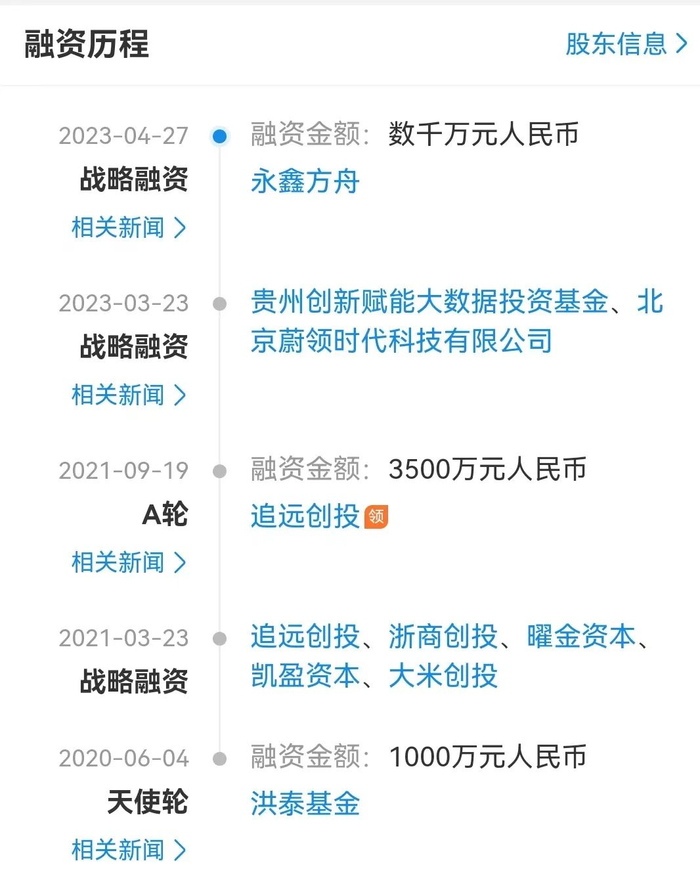View 相关新闻 for the 2021-09-19 A轮
700x892 pixels.
129,562
